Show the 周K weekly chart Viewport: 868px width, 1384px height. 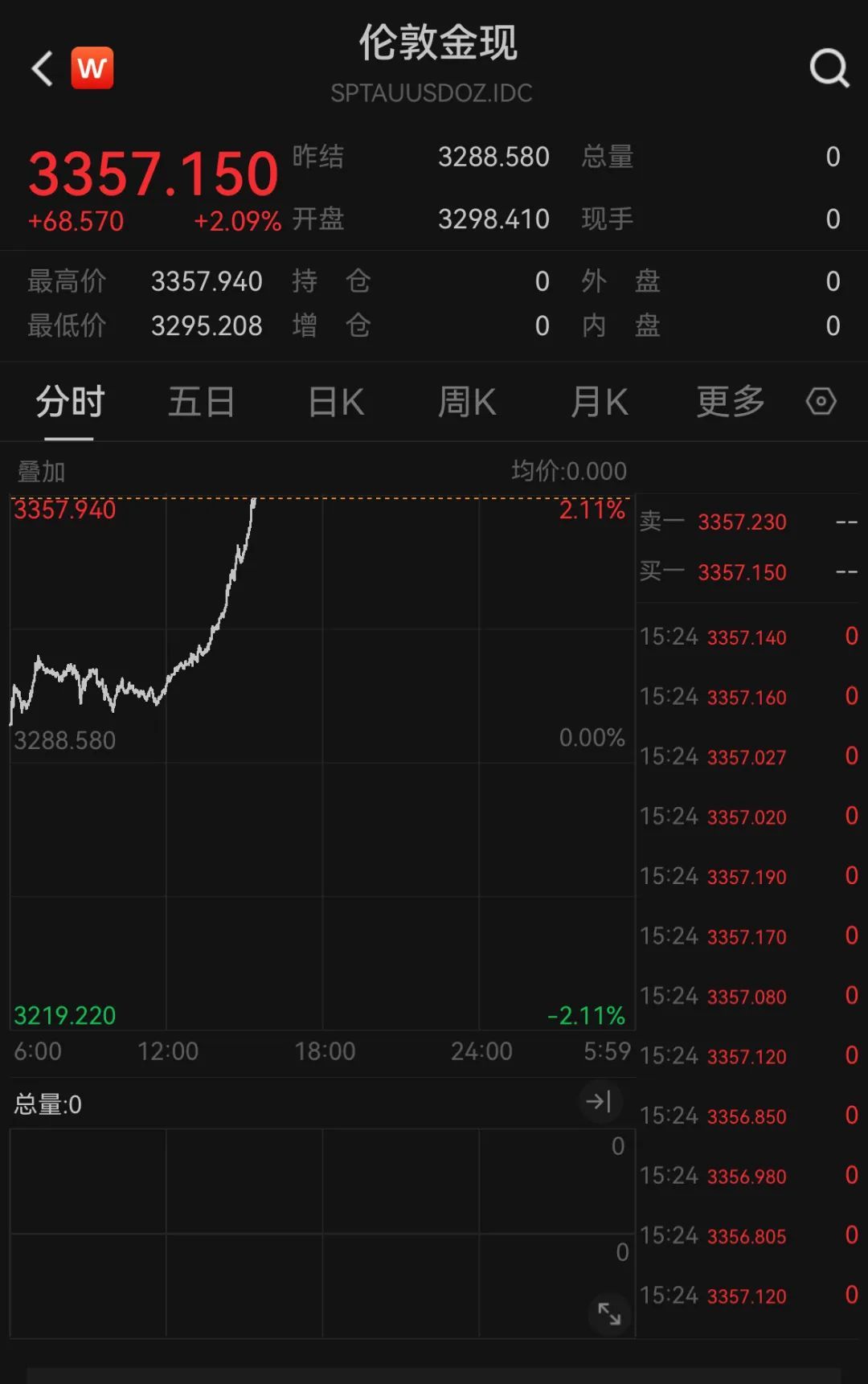click(x=466, y=402)
